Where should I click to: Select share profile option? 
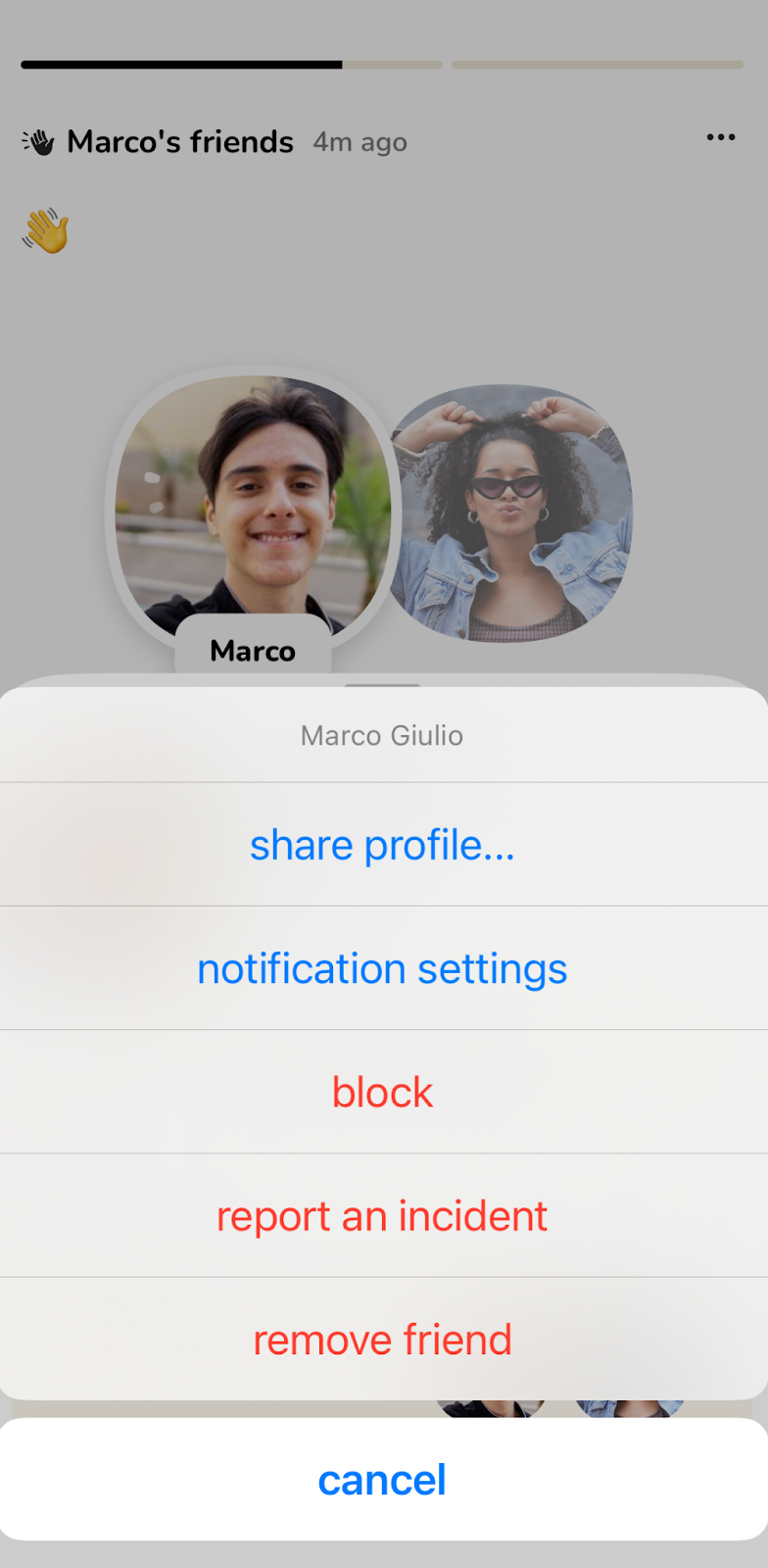[x=382, y=845]
